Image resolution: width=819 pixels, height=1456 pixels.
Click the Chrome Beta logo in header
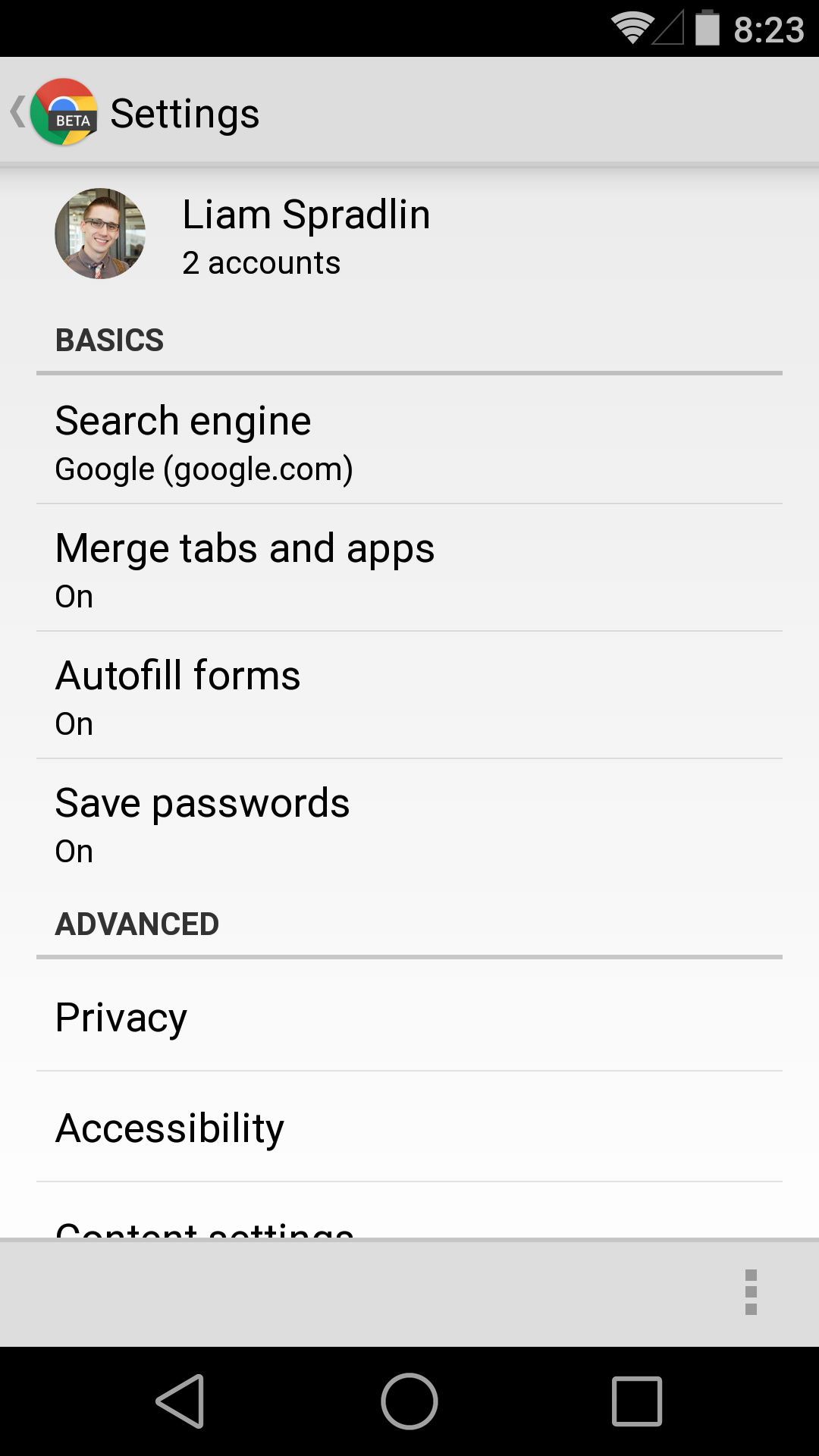pyautogui.click(x=64, y=112)
